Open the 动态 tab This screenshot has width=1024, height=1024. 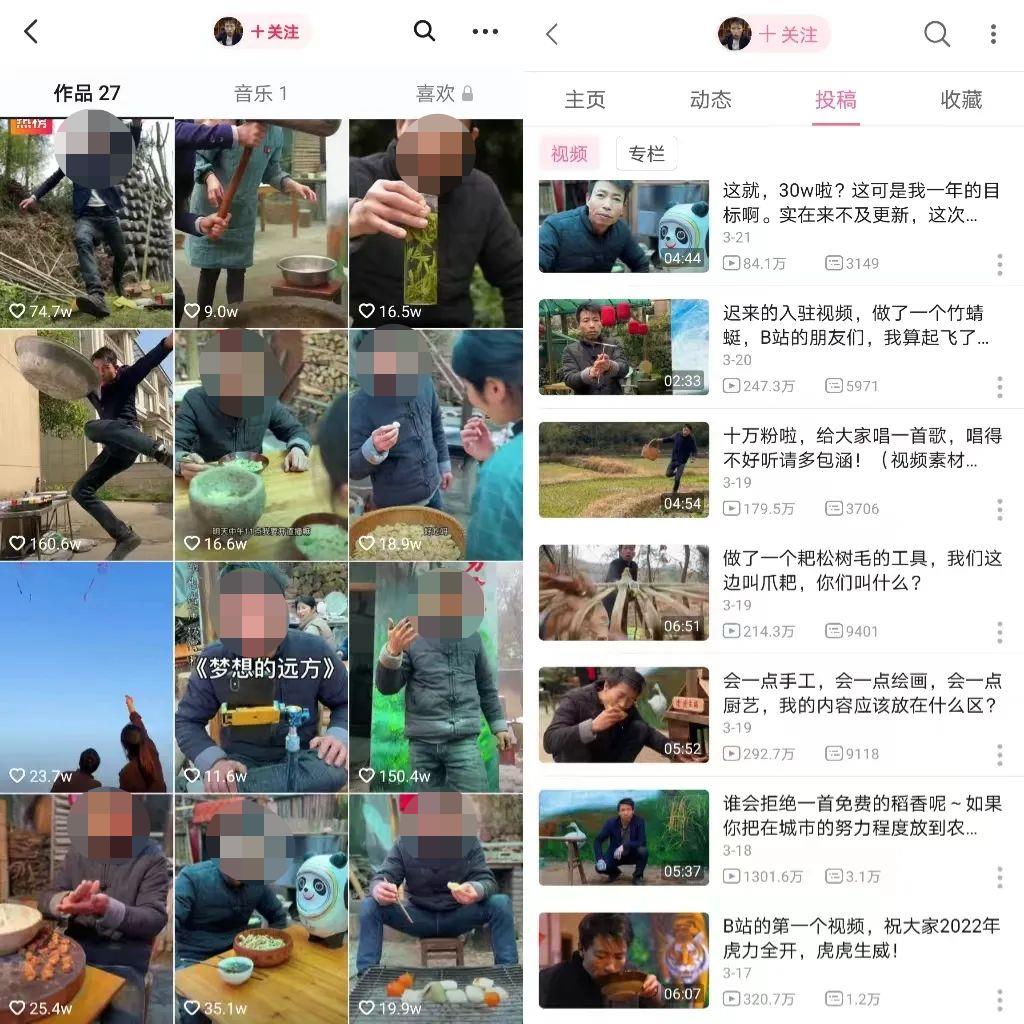(x=710, y=100)
